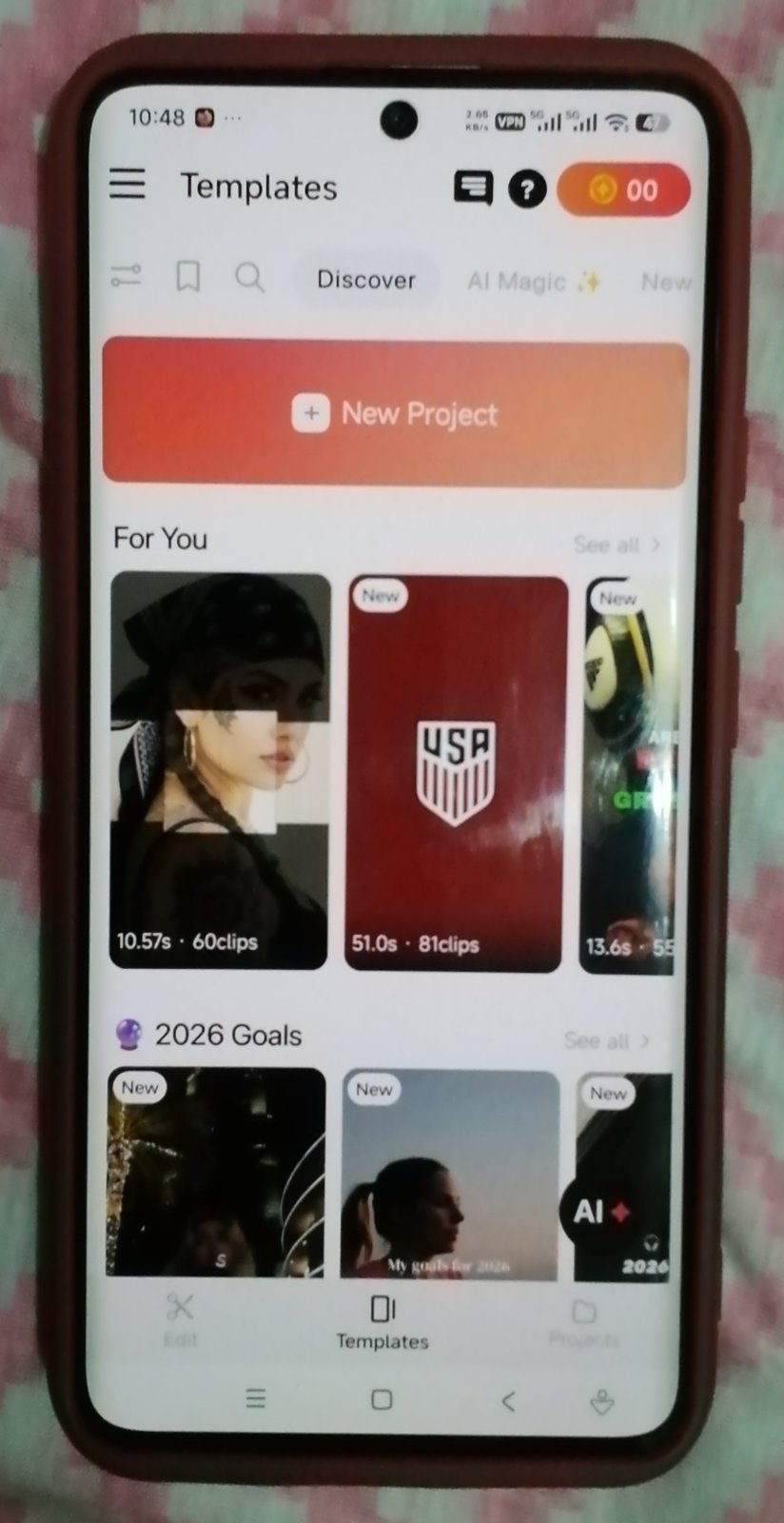Open the hamburger drawer menu
The image size is (784, 1523).
point(127,184)
